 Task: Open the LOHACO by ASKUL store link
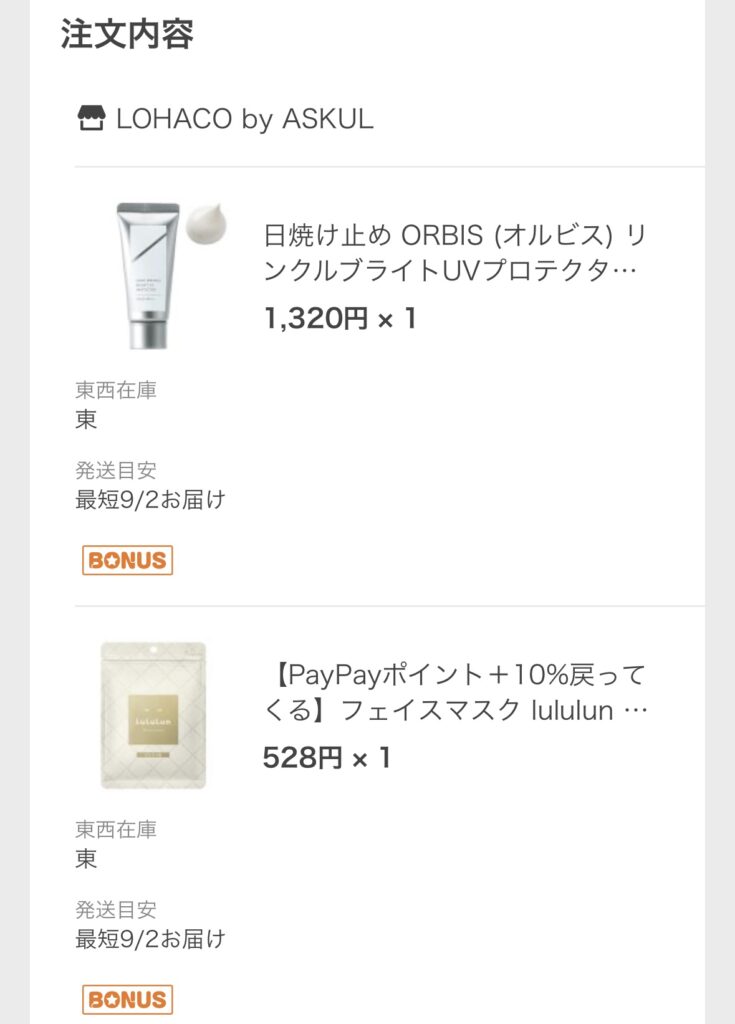243,119
